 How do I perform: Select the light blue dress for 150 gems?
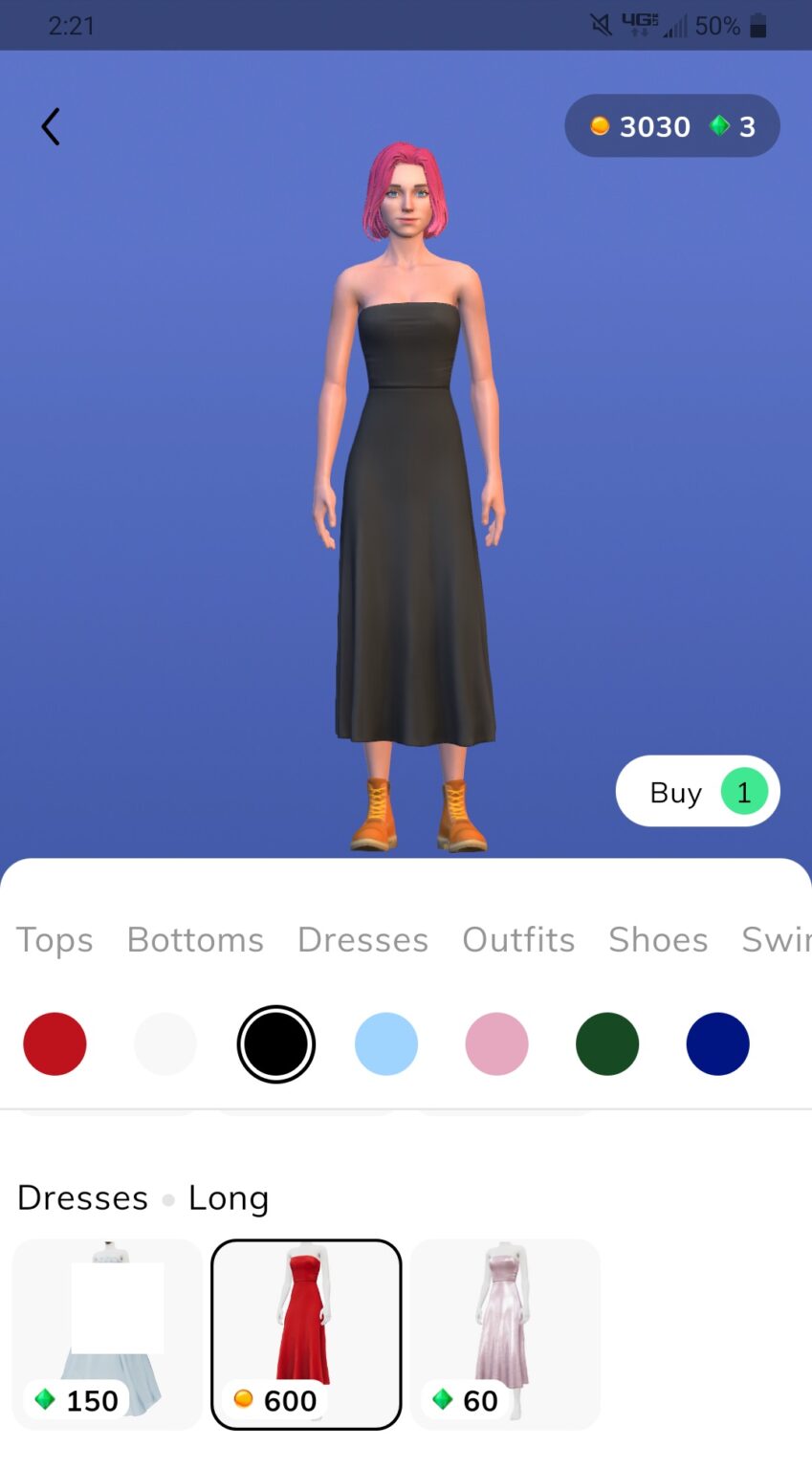tap(107, 1333)
